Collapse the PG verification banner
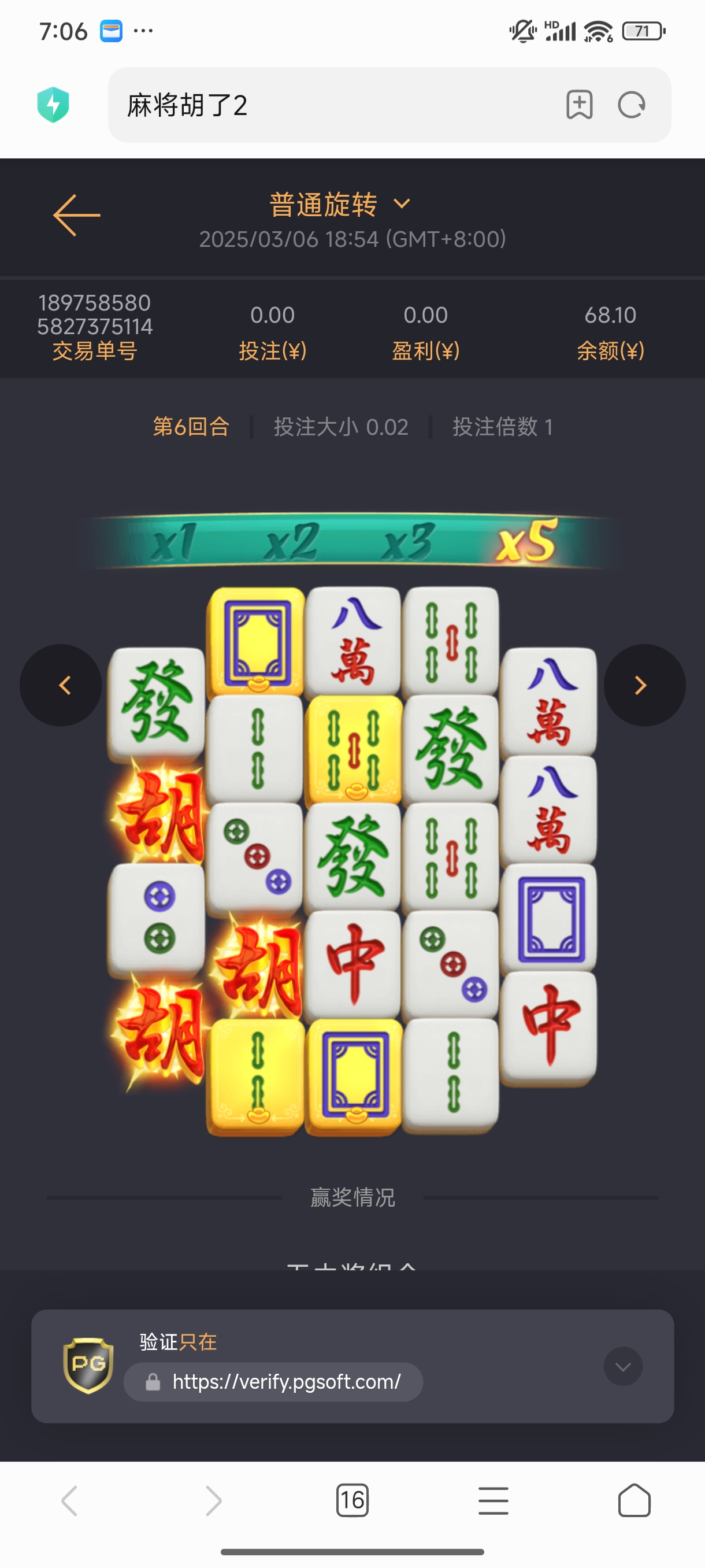 [x=622, y=1367]
